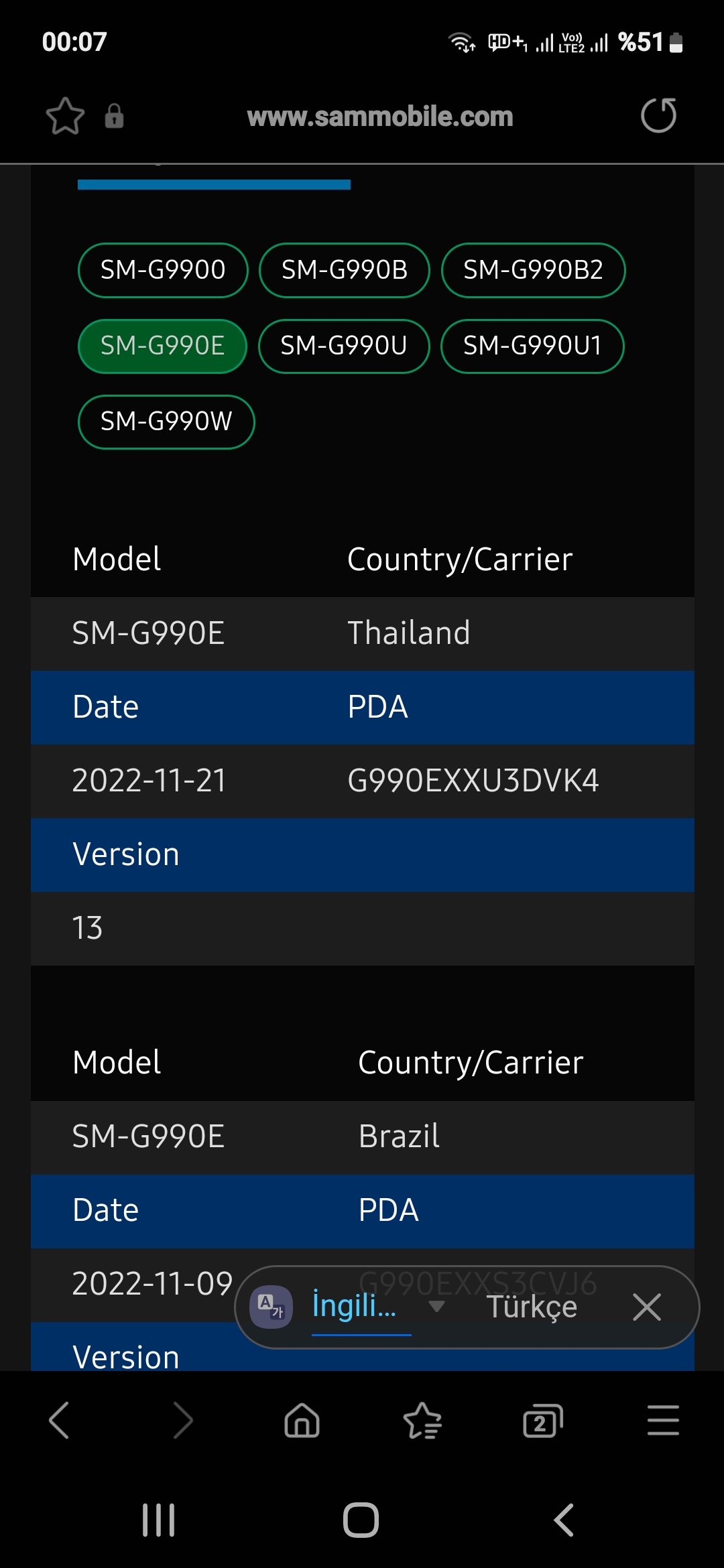Go back to the previous page in browser

coord(59,1420)
